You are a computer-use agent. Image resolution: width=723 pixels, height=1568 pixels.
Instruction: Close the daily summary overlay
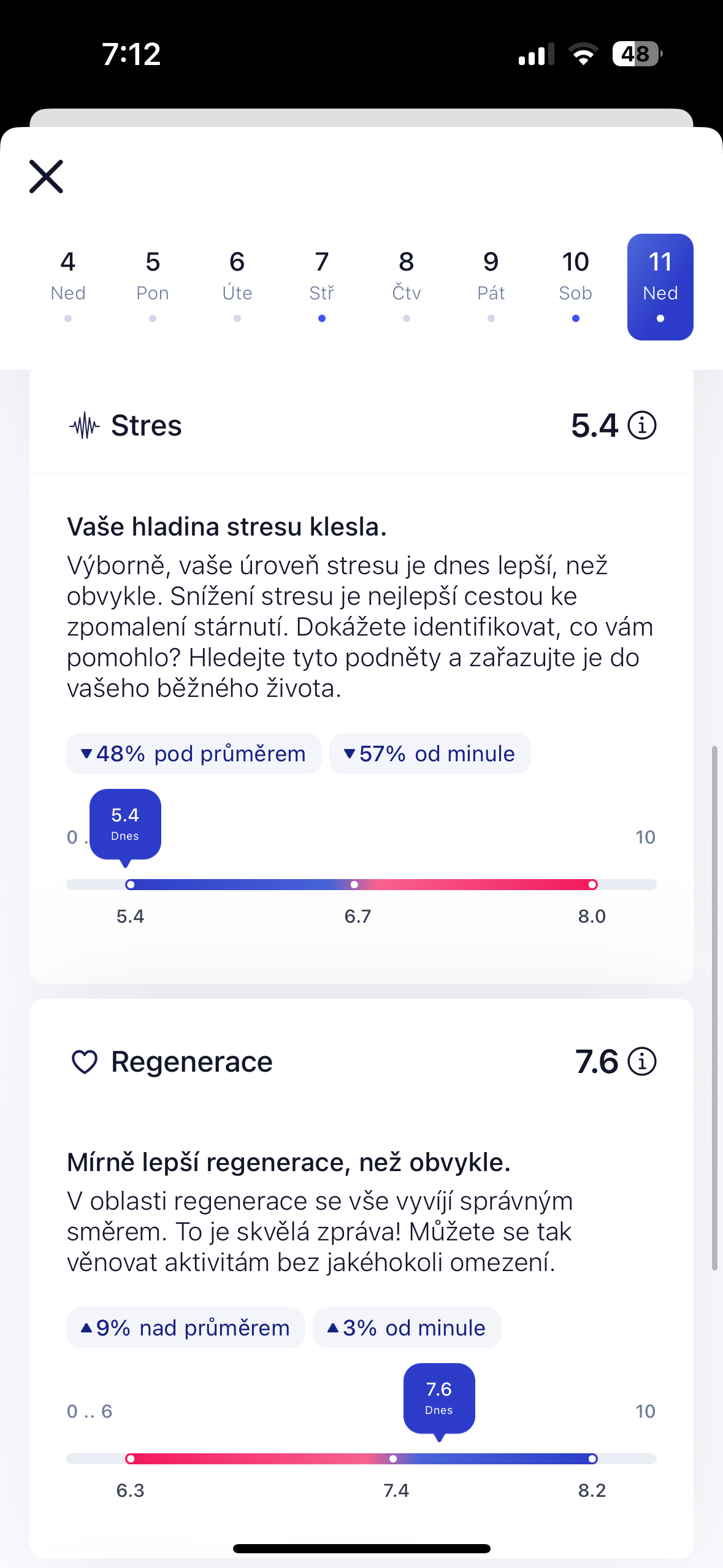click(x=45, y=176)
